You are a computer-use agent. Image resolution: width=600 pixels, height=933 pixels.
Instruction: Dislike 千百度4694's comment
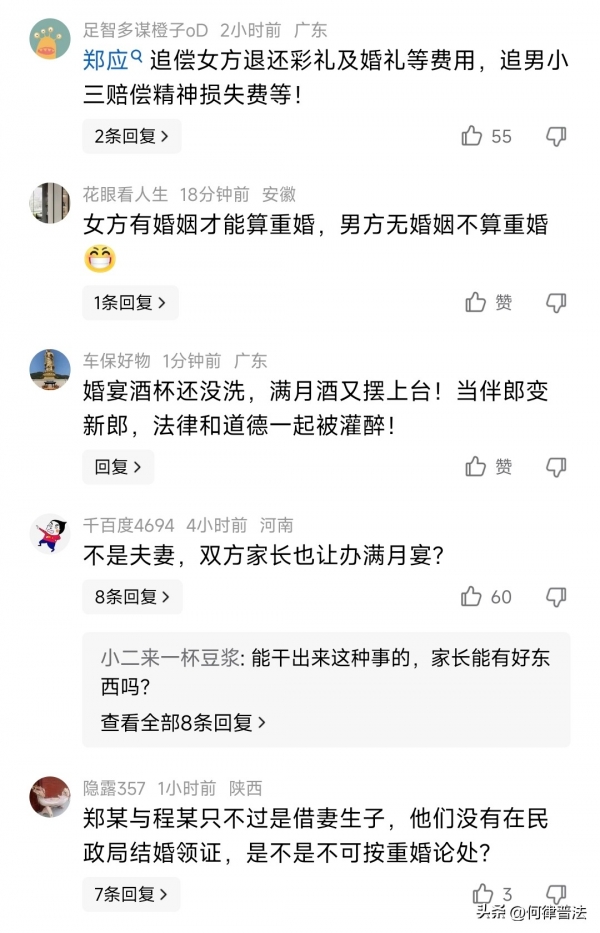[x=556, y=597]
